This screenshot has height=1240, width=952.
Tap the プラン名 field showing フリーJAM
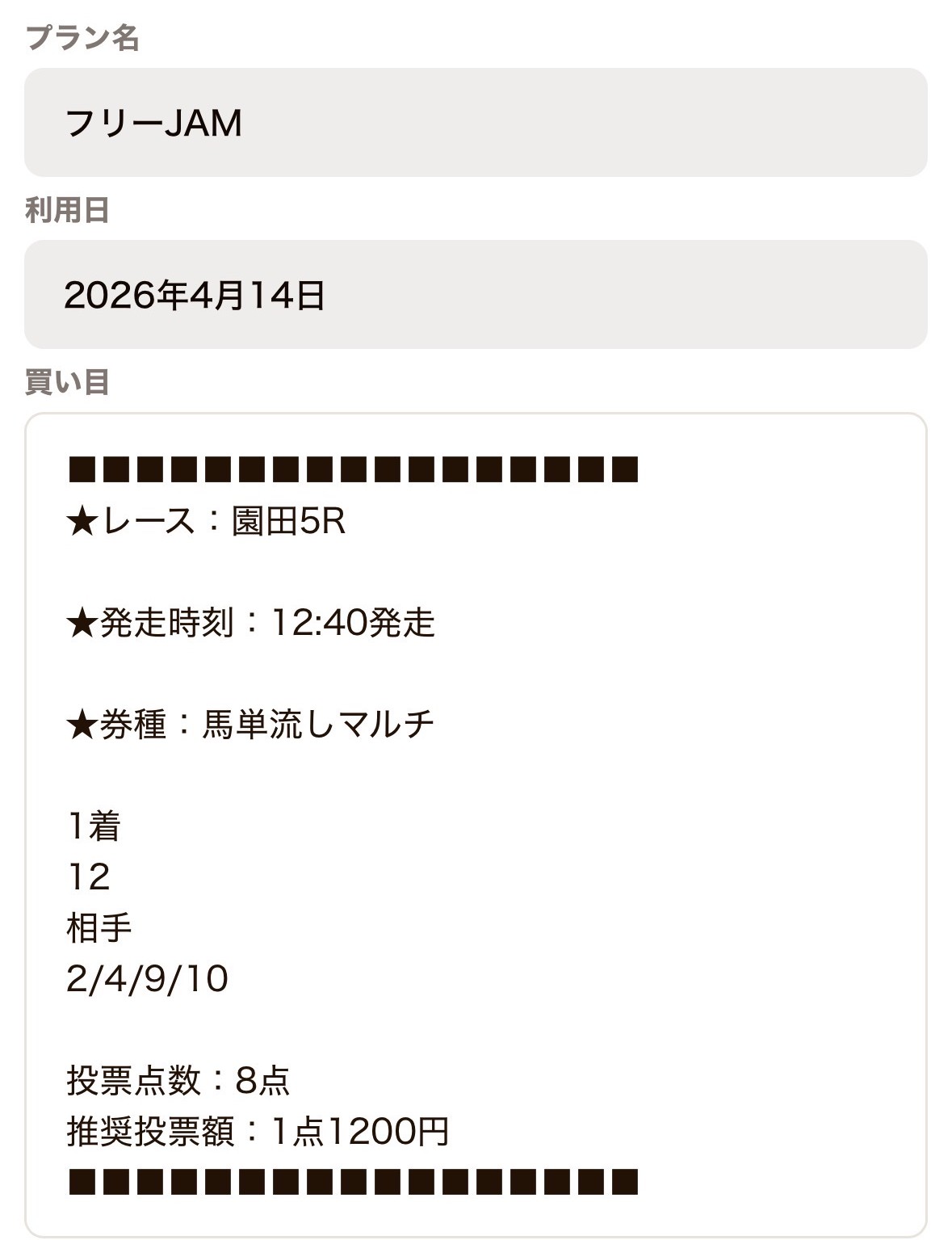(x=476, y=122)
